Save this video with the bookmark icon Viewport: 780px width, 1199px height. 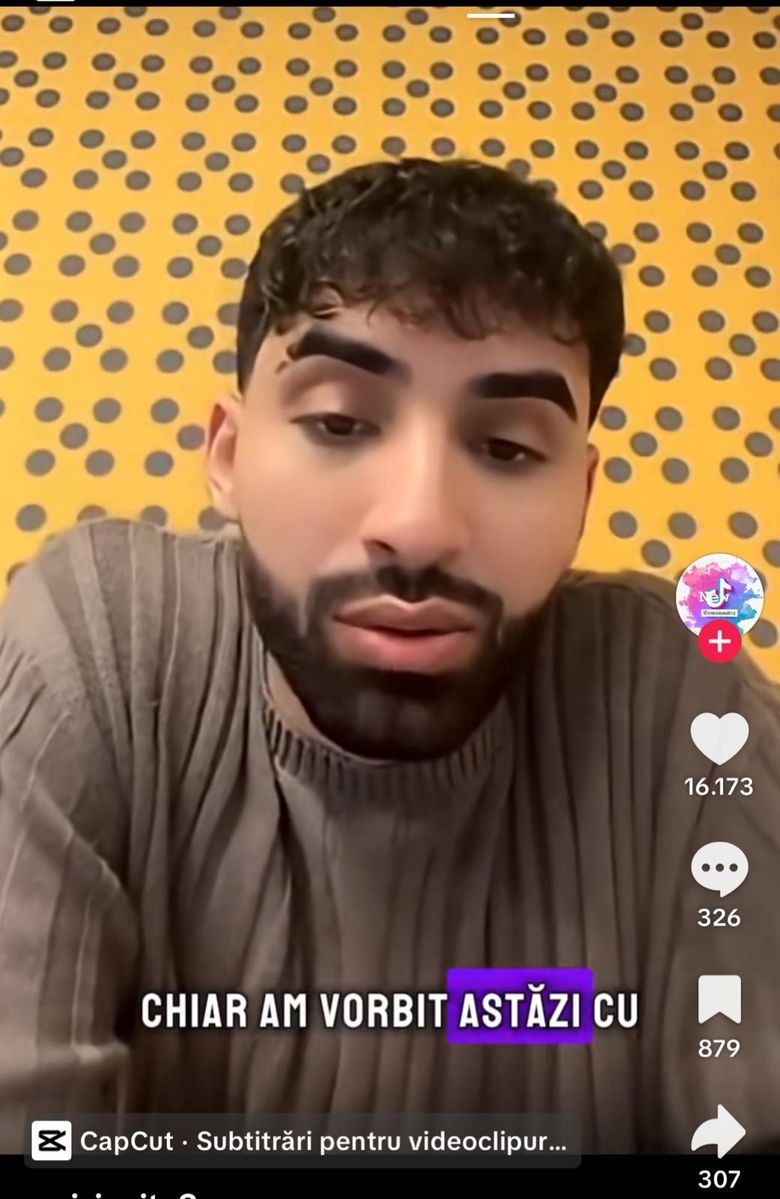tap(719, 999)
